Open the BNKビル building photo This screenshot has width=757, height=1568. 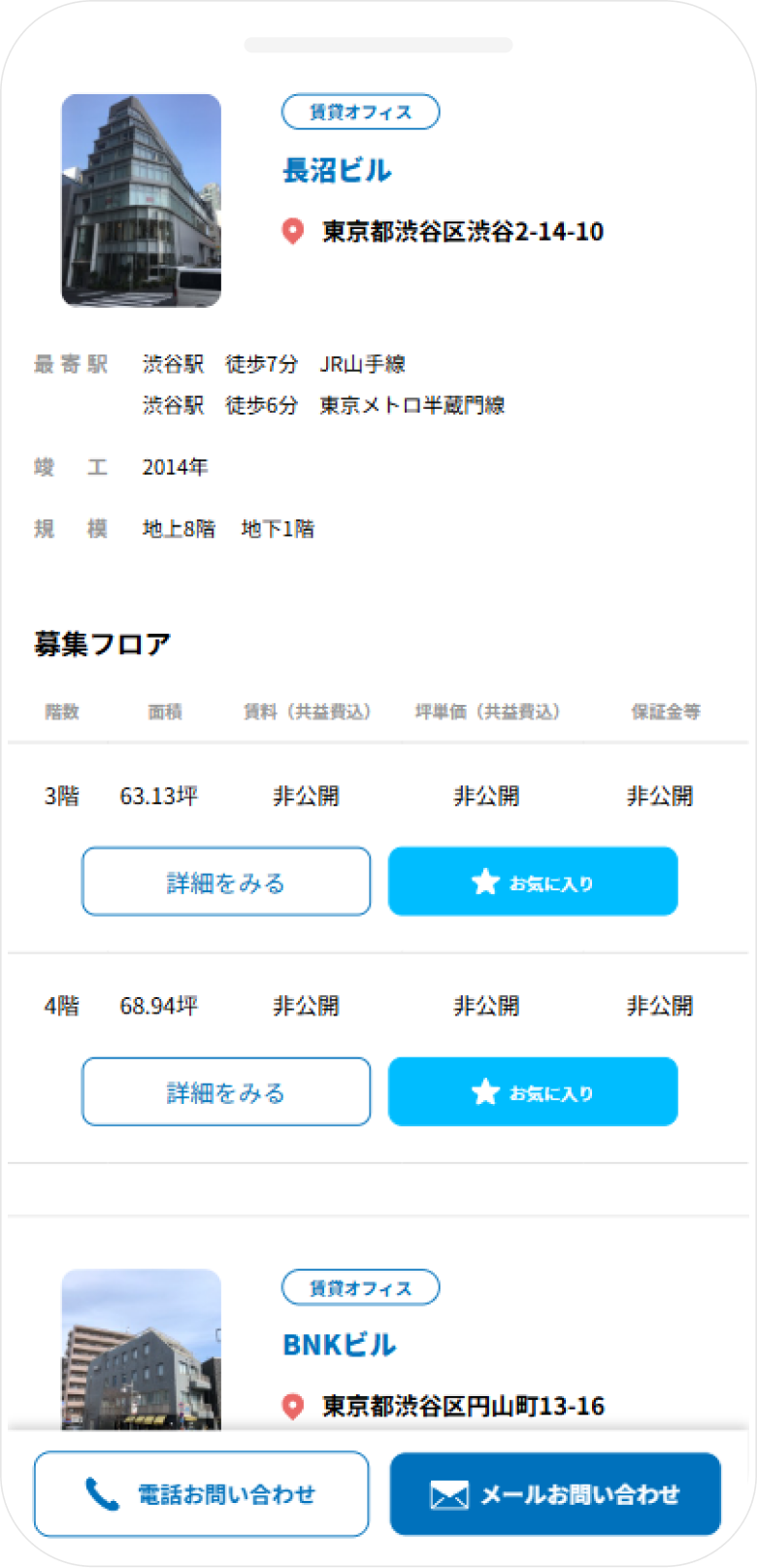pyautogui.click(x=142, y=1350)
